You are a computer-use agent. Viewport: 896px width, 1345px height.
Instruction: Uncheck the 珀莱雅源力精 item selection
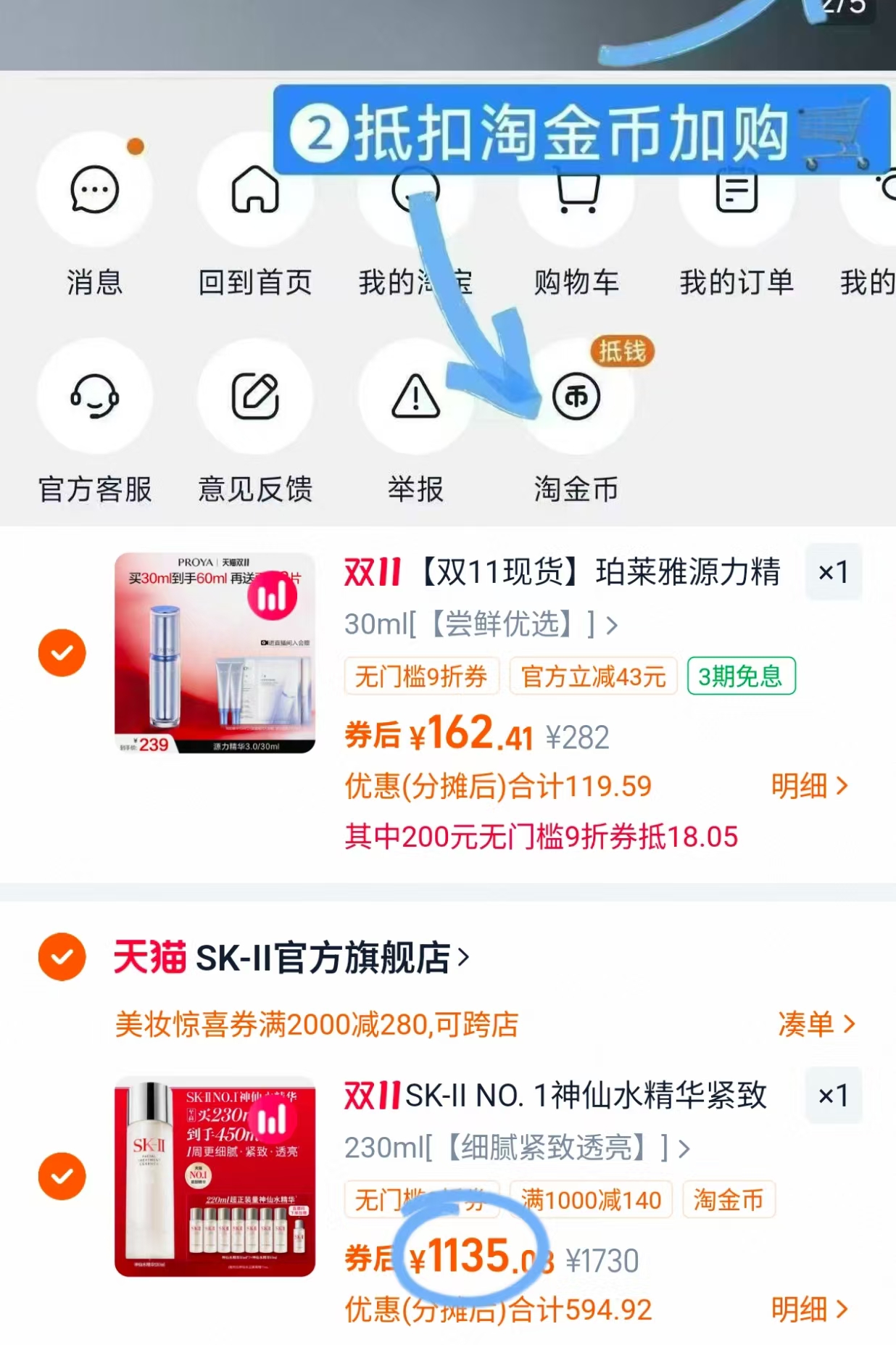point(62,653)
